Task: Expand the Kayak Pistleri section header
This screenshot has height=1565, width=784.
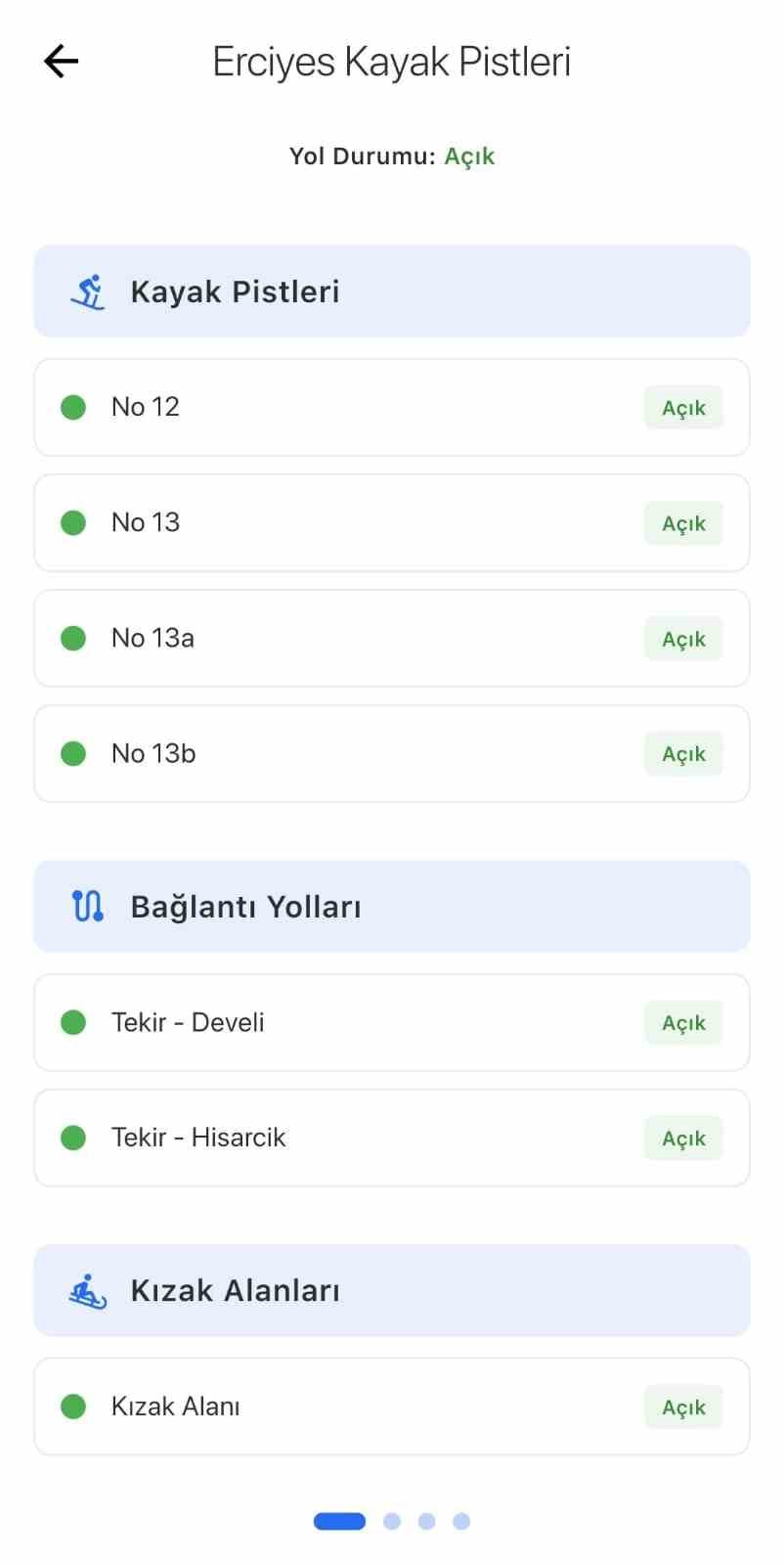Action: (x=391, y=291)
